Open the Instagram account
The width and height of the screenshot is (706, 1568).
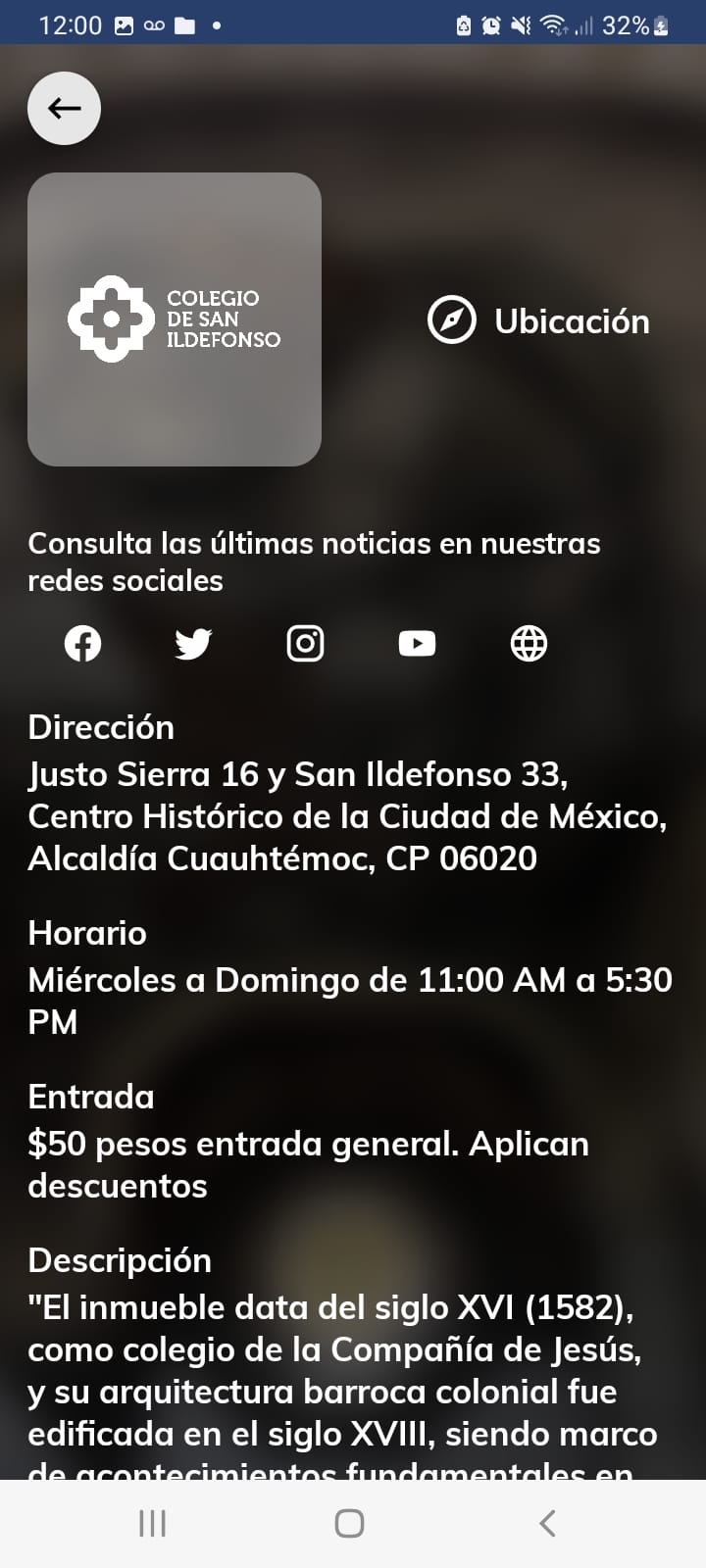tap(305, 644)
